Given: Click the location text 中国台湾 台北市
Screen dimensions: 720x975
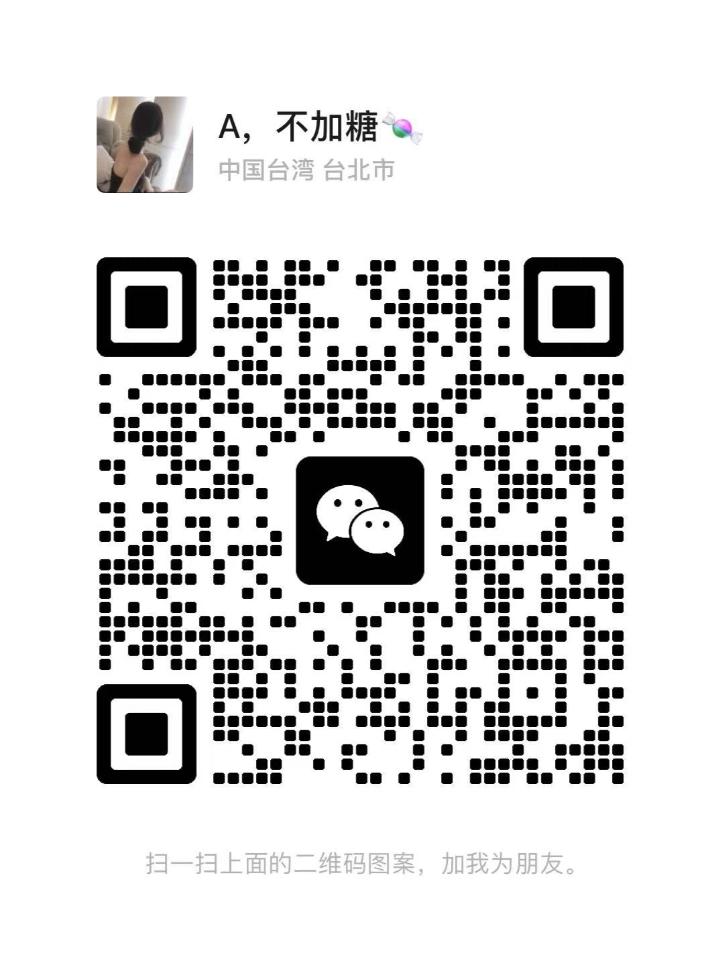Looking at the screenshot, I should point(305,172).
